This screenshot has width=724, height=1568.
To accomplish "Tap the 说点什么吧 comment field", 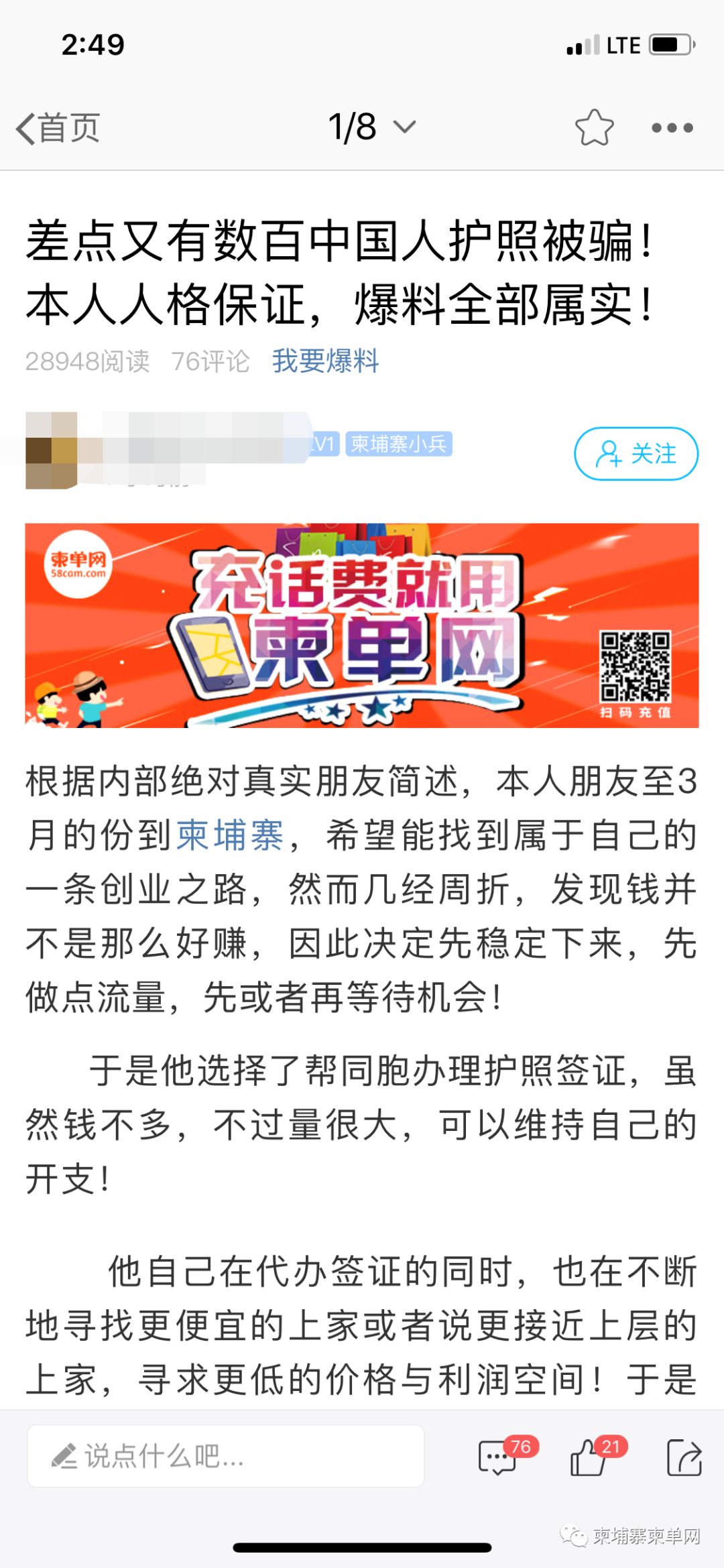I will point(225,1456).
